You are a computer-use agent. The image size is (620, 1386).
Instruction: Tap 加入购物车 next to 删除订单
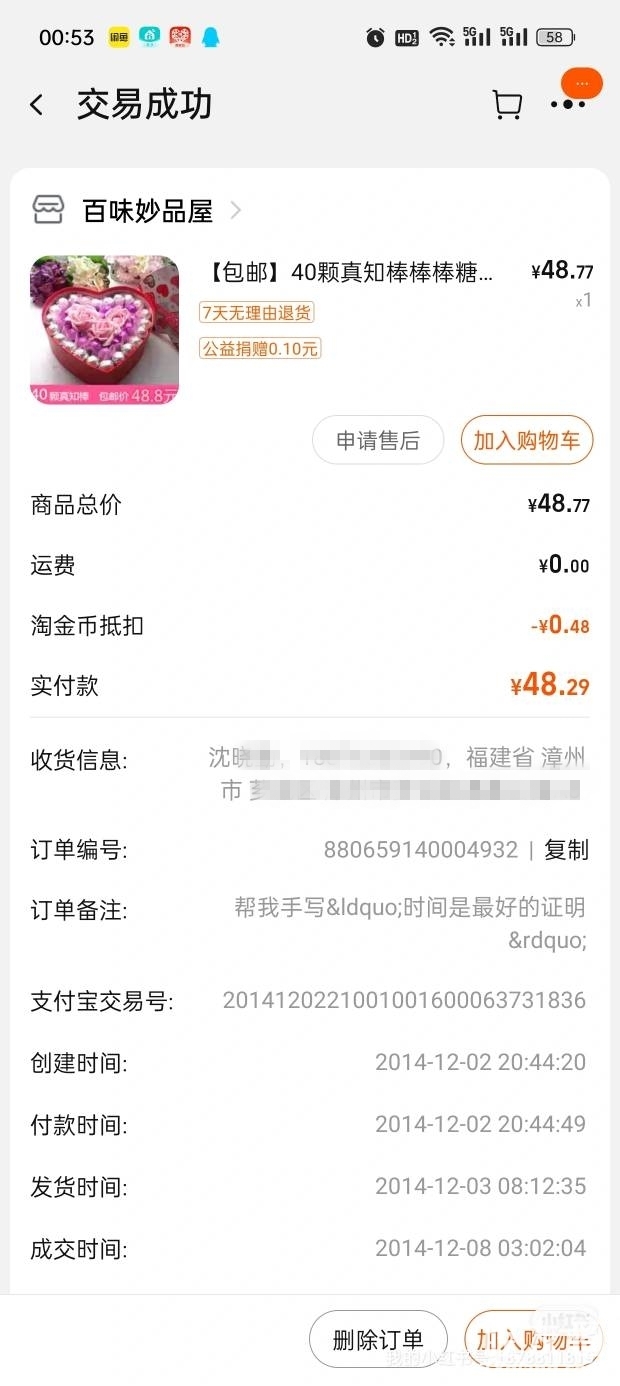coord(532,1339)
